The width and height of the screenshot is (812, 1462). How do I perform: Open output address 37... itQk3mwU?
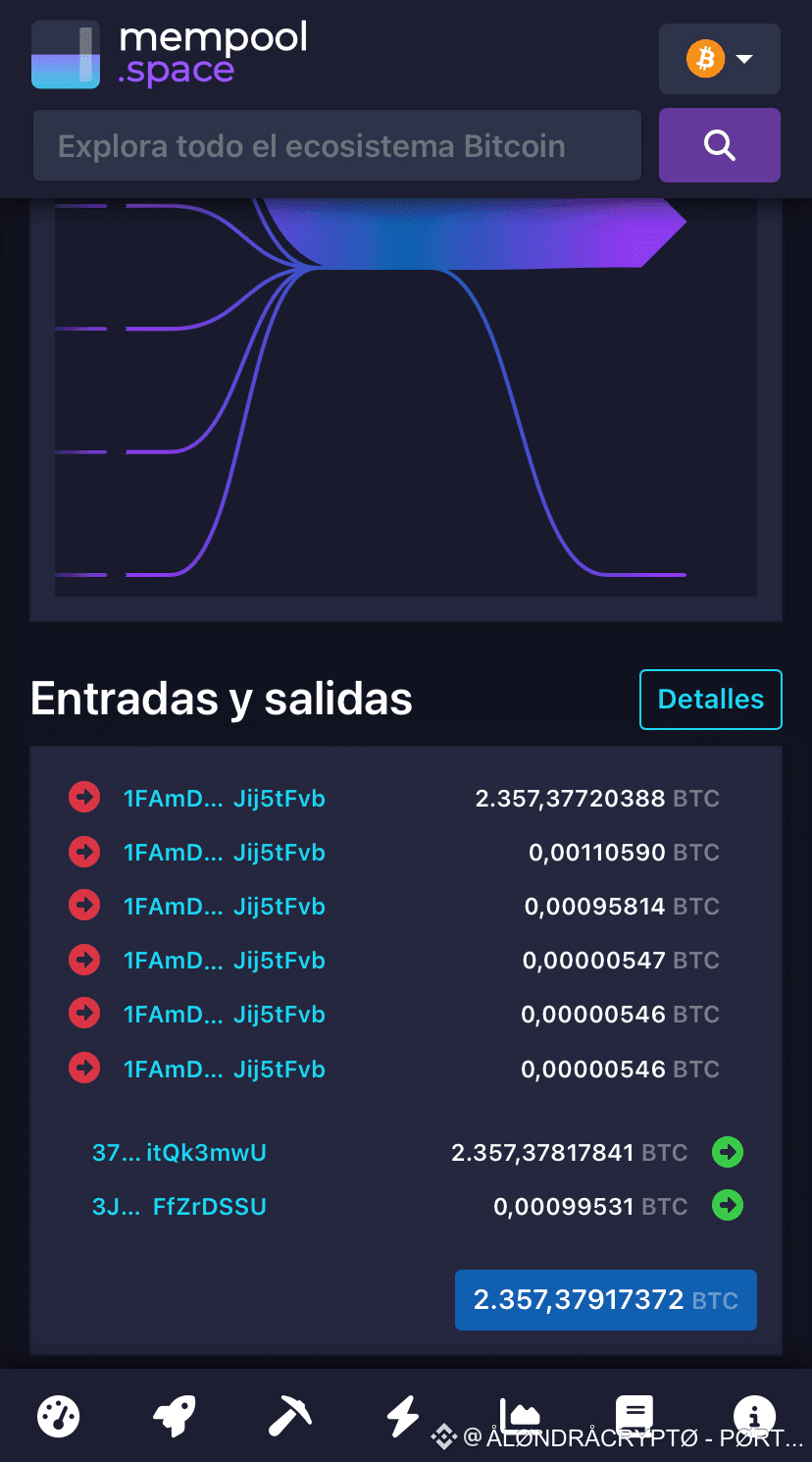pos(179,1152)
